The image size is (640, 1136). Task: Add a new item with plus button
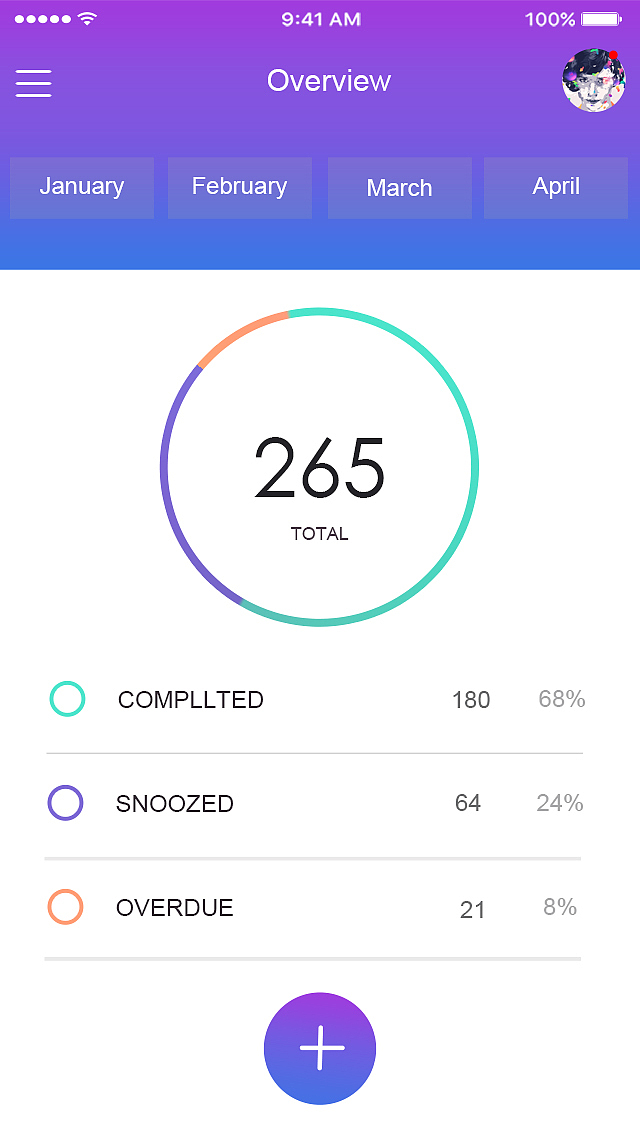point(320,1048)
